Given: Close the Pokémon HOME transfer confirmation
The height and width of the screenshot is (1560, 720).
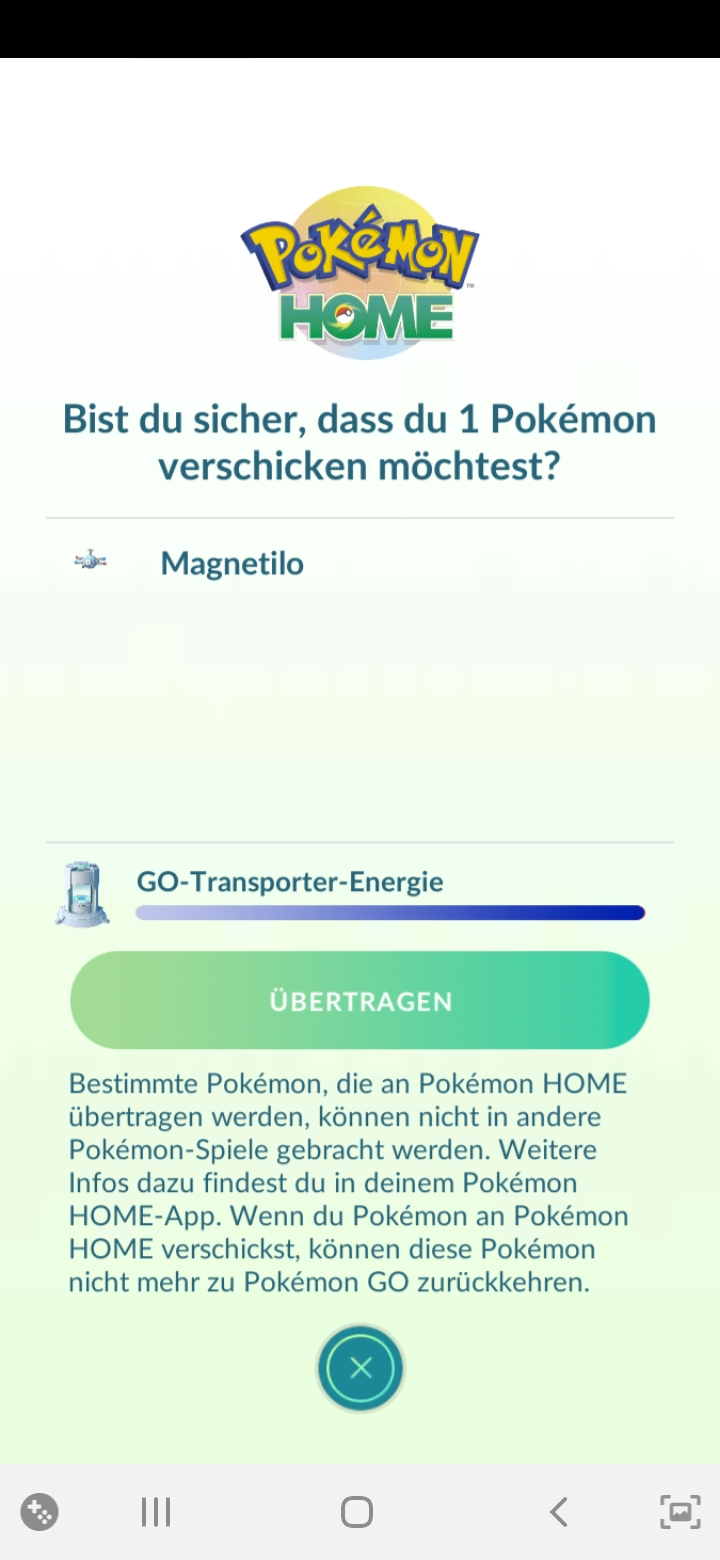Looking at the screenshot, I should pyautogui.click(x=360, y=1368).
